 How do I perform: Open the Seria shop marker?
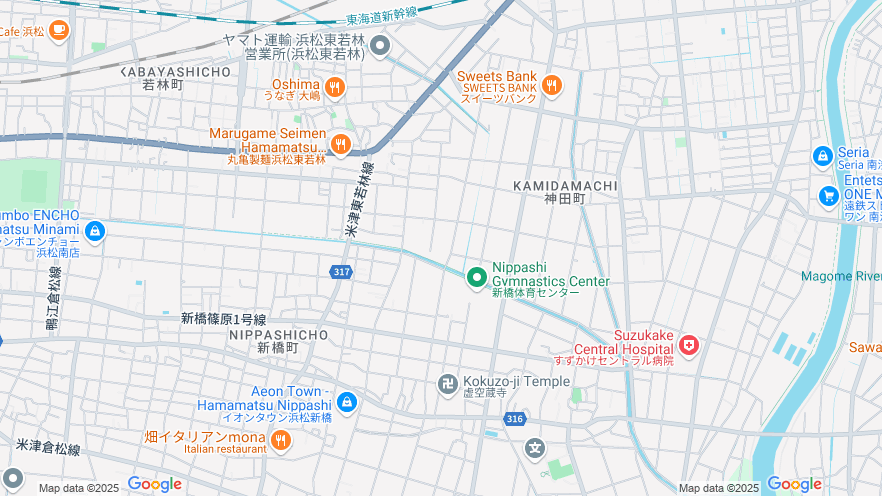coord(822,156)
